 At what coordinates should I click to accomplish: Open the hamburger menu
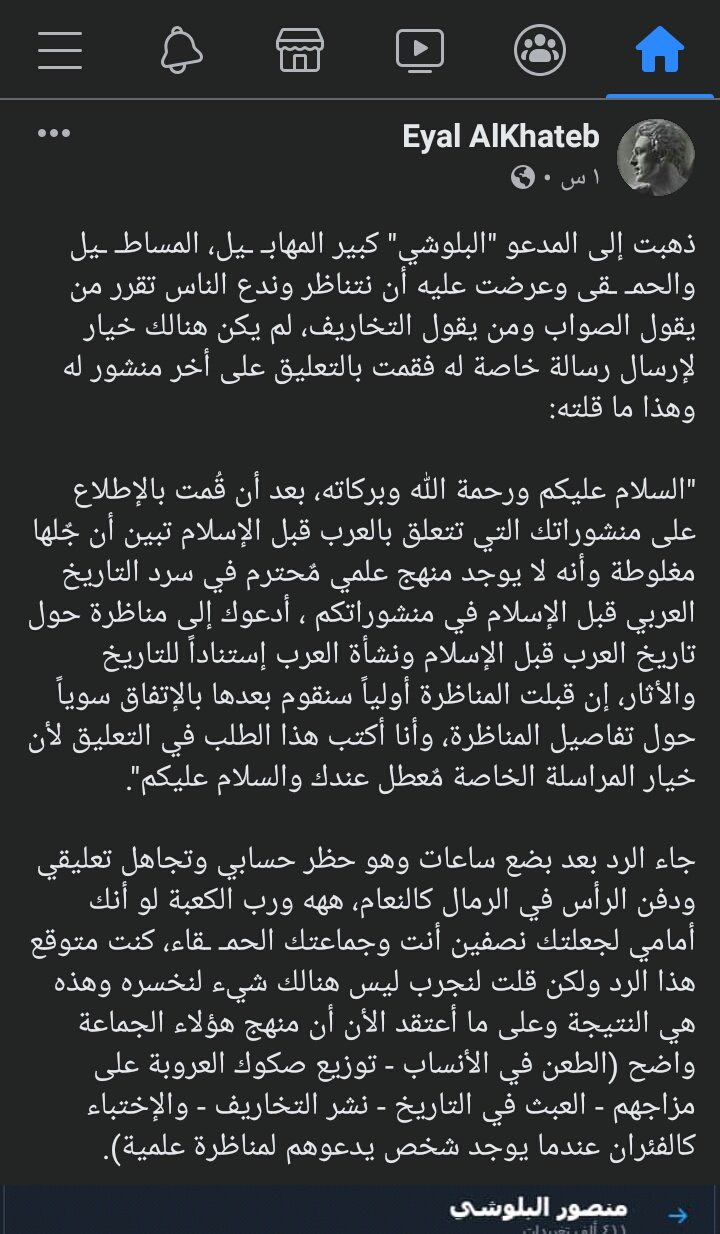click(x=60, y=50)
